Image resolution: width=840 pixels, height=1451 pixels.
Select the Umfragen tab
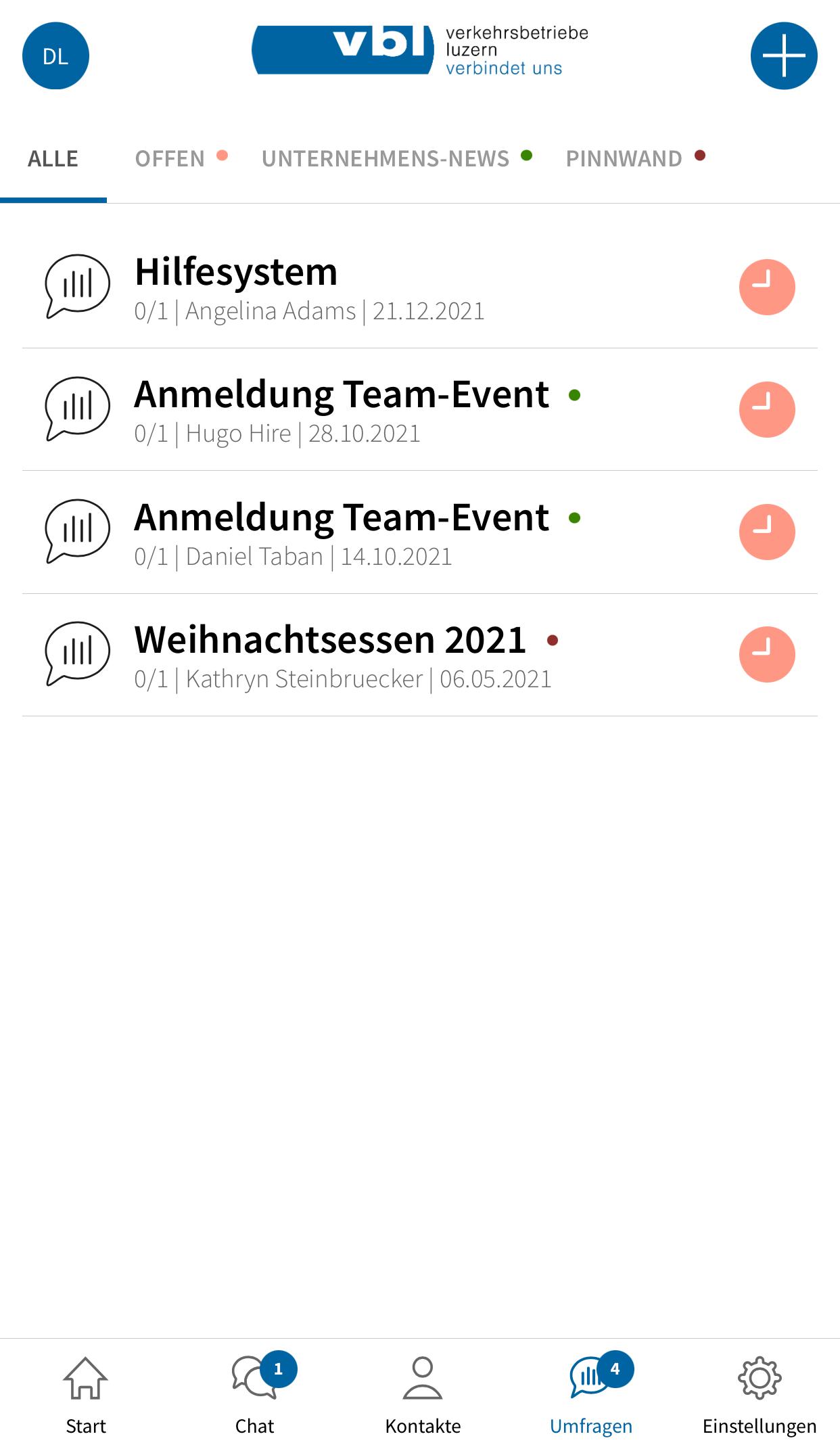point(591,1395)
